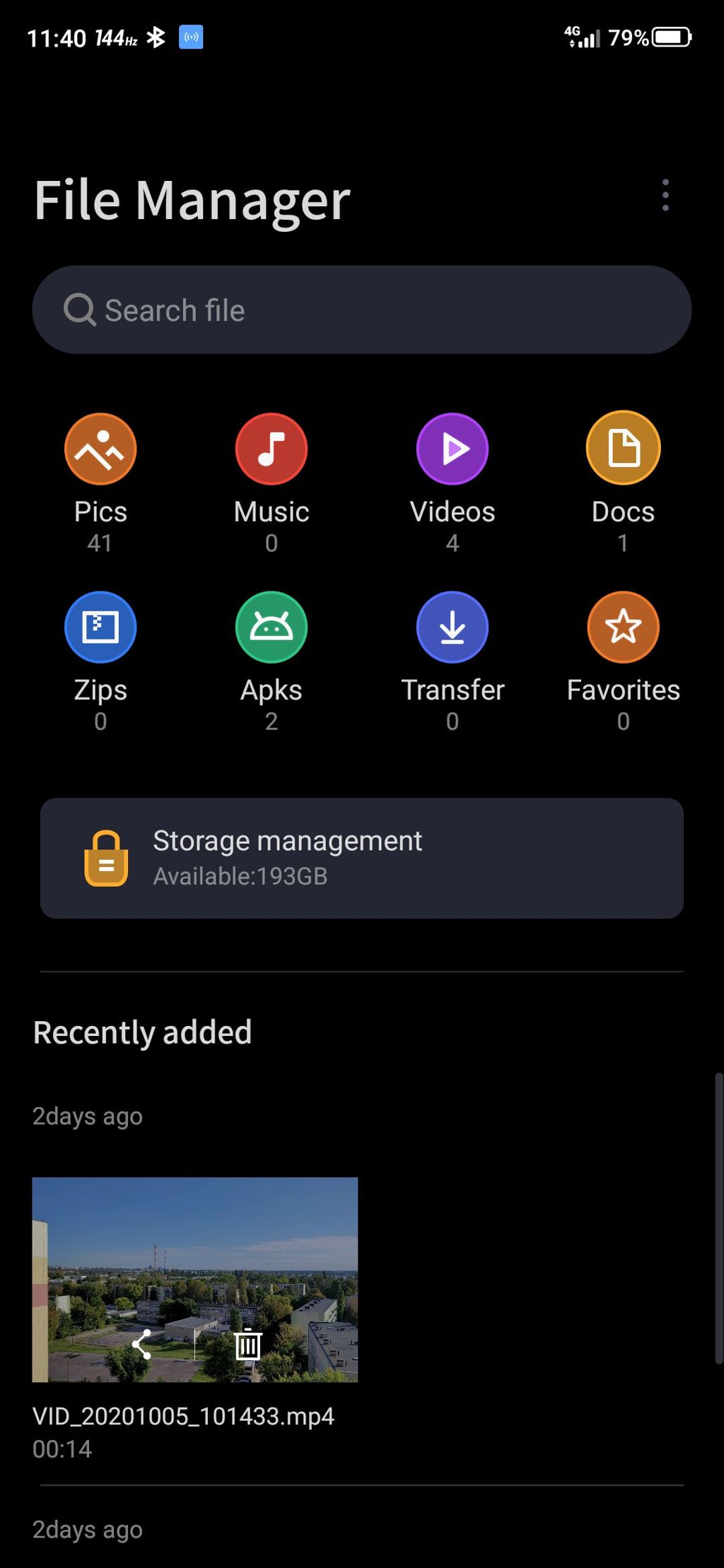Share video VID_20201005_101433.mp4
Image resolution: width=724 pixels, height=1568 pixels.
pyautogui.click(x=142, y=1344)
